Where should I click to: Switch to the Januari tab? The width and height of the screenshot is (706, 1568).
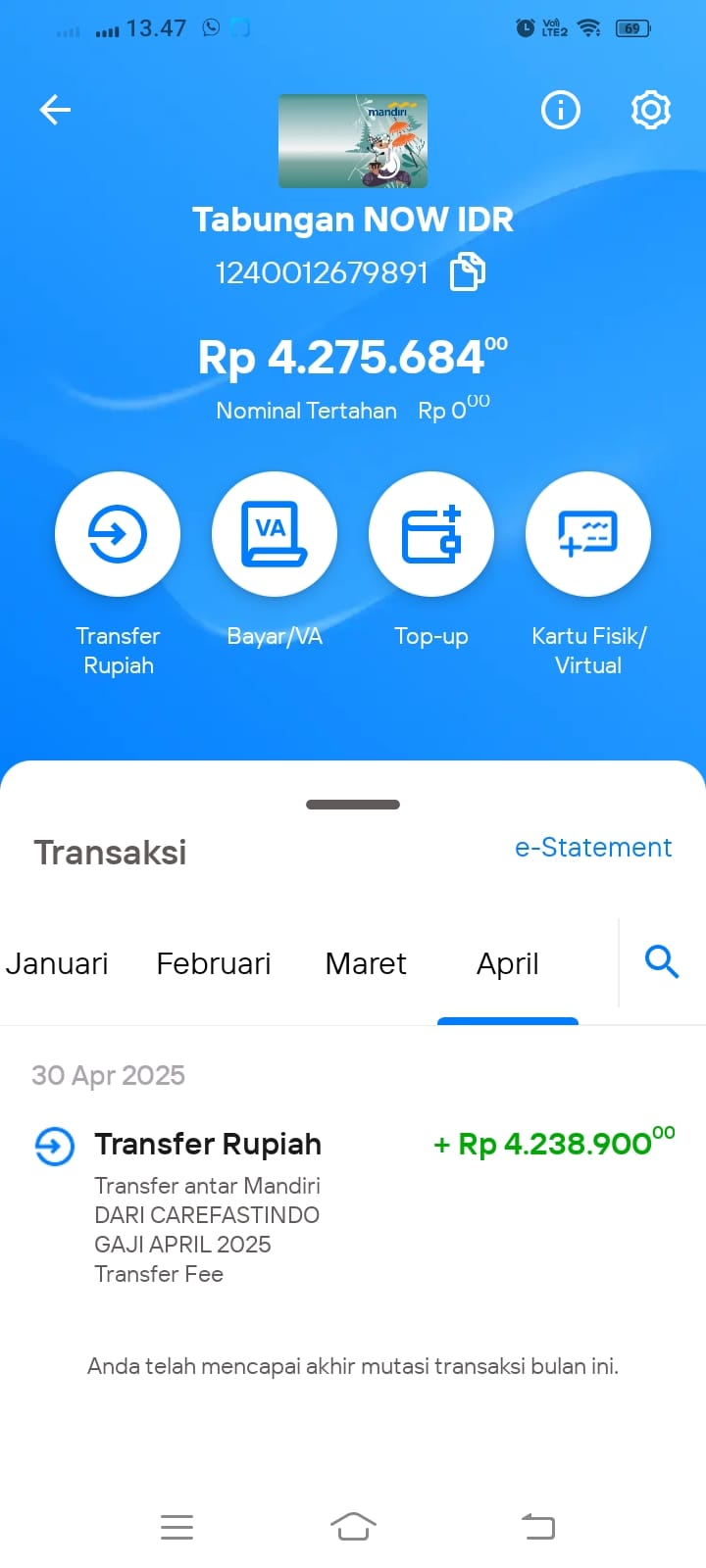pos(57,964)
